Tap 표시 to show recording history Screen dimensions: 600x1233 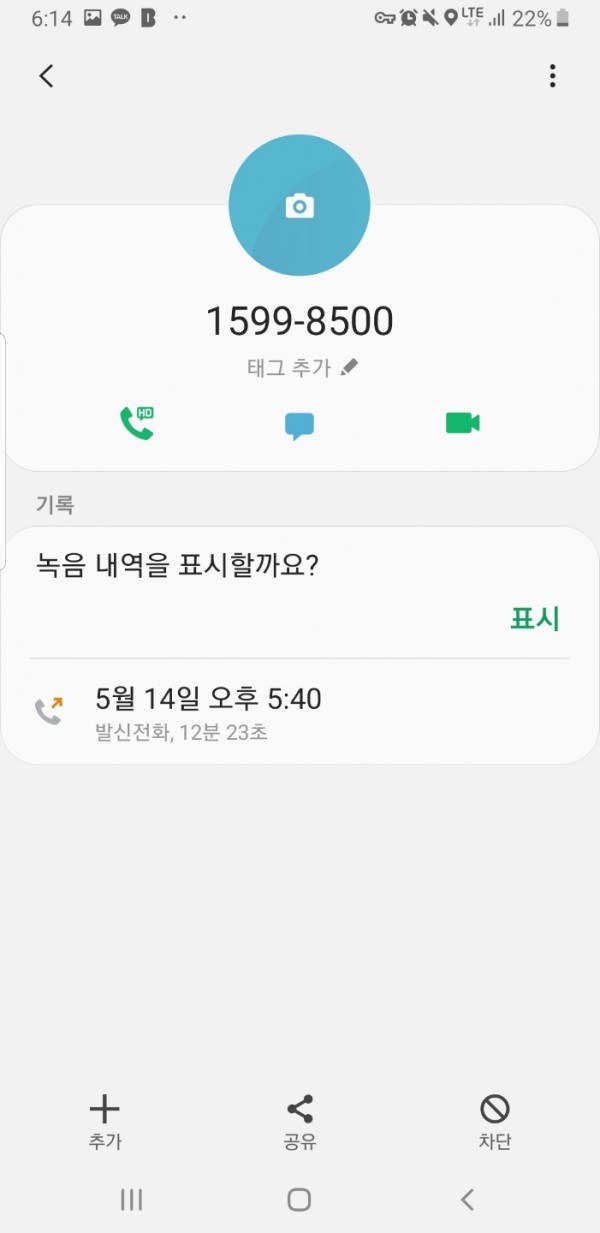(534, 619)
